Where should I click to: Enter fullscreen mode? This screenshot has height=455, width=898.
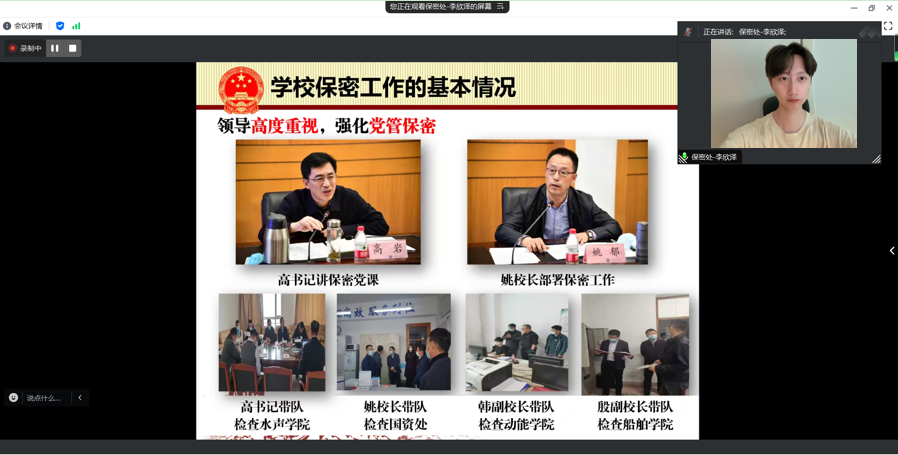888,26
